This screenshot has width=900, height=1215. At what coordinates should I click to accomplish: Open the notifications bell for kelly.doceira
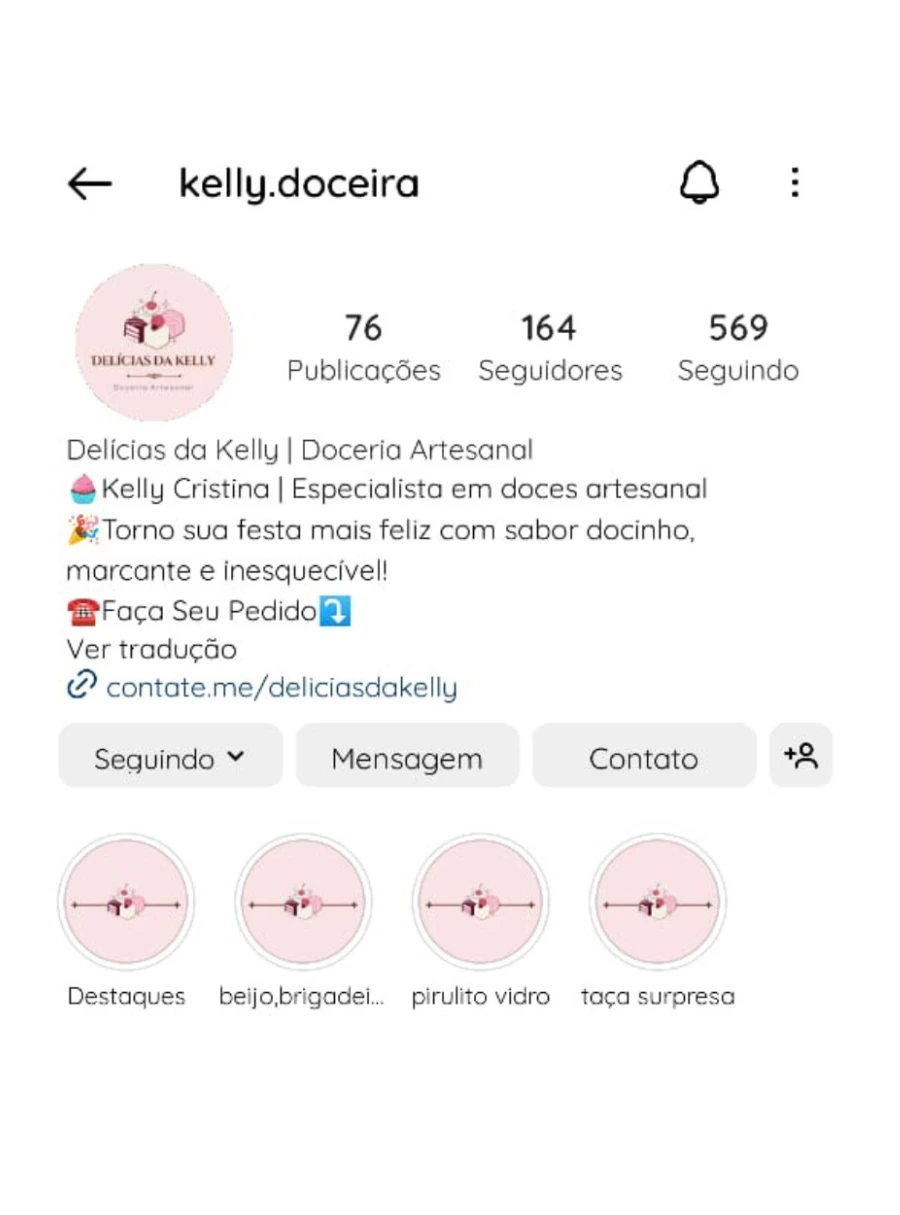[x=699, y=183]
